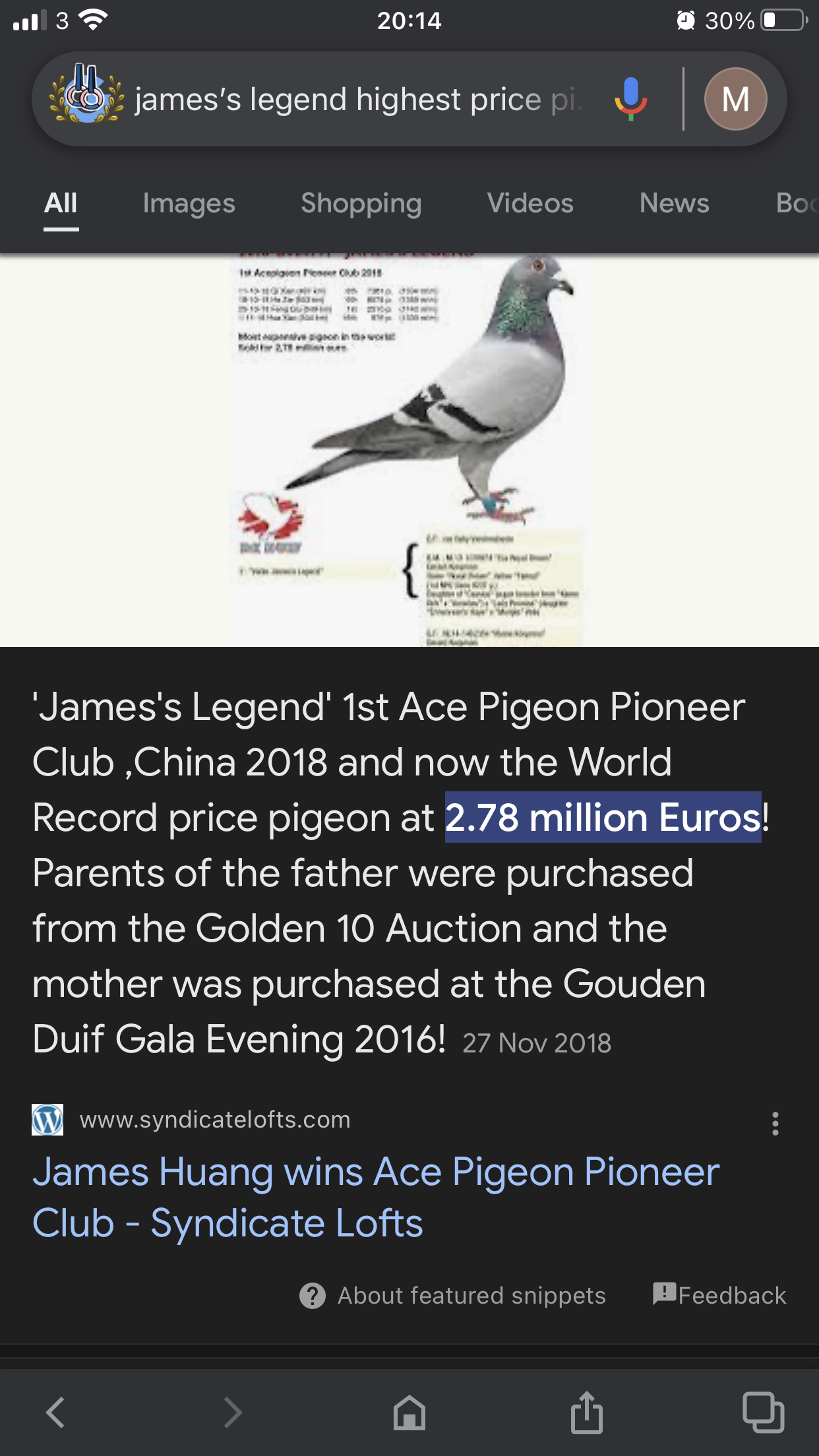
Task: Switch to the News tab
Action: (674, 203)
